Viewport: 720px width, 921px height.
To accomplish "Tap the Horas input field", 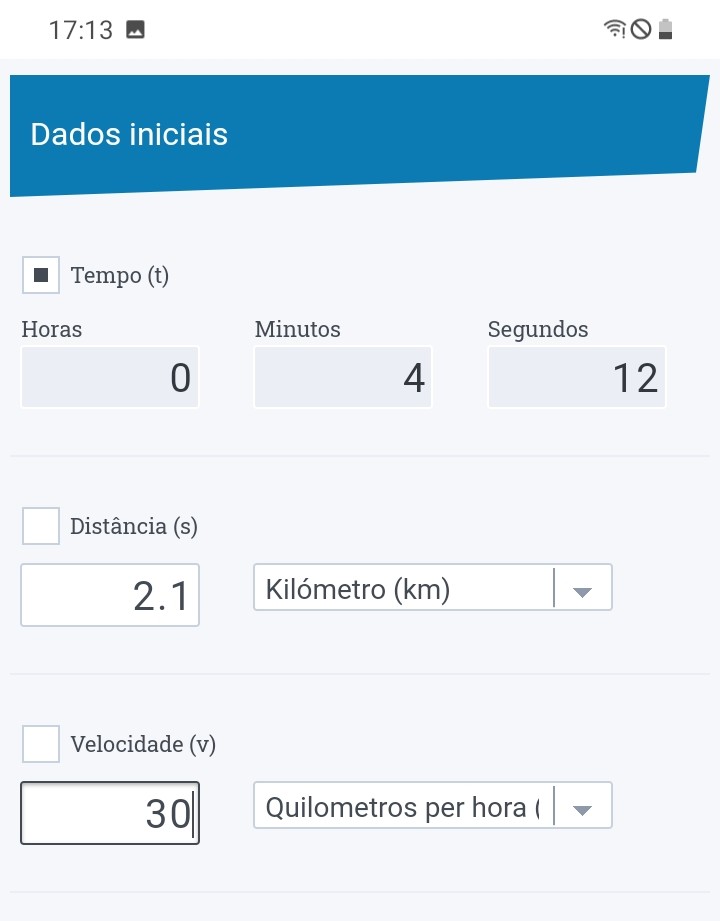I will pyautogui.click(x=110, y=378).
